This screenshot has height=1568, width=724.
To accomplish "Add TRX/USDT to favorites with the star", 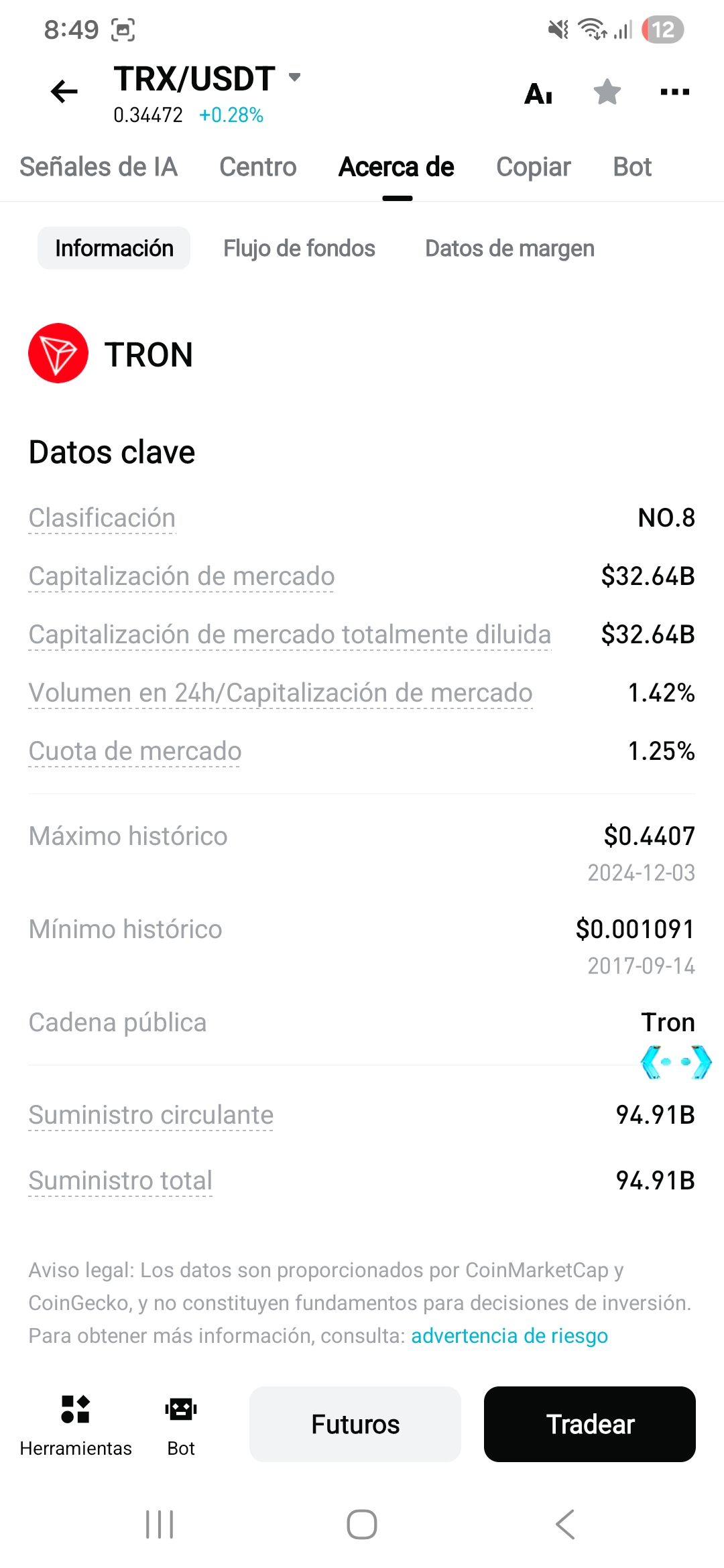I will [x=607, y=92].
